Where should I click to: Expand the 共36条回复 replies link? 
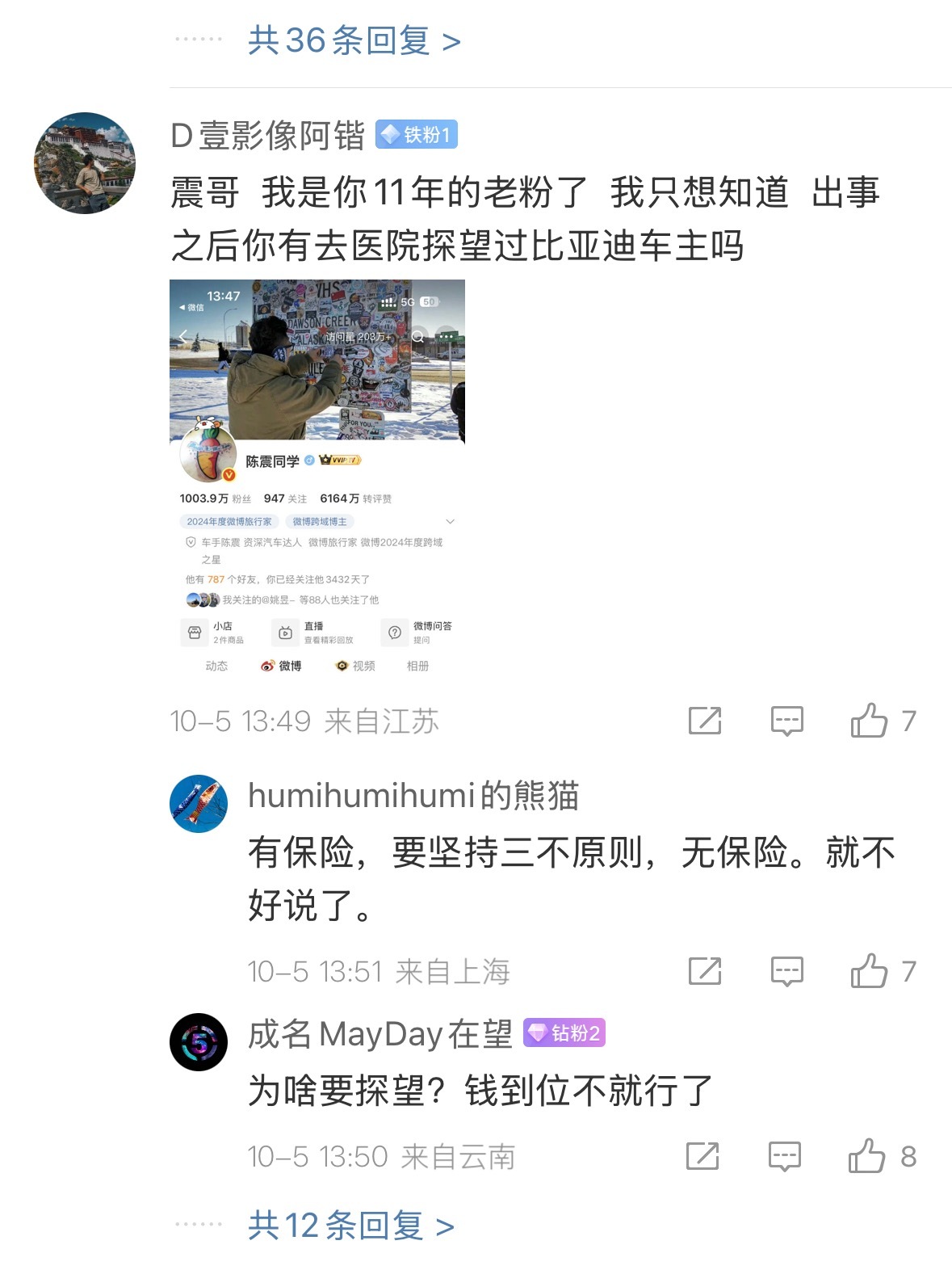coord(354,40)
